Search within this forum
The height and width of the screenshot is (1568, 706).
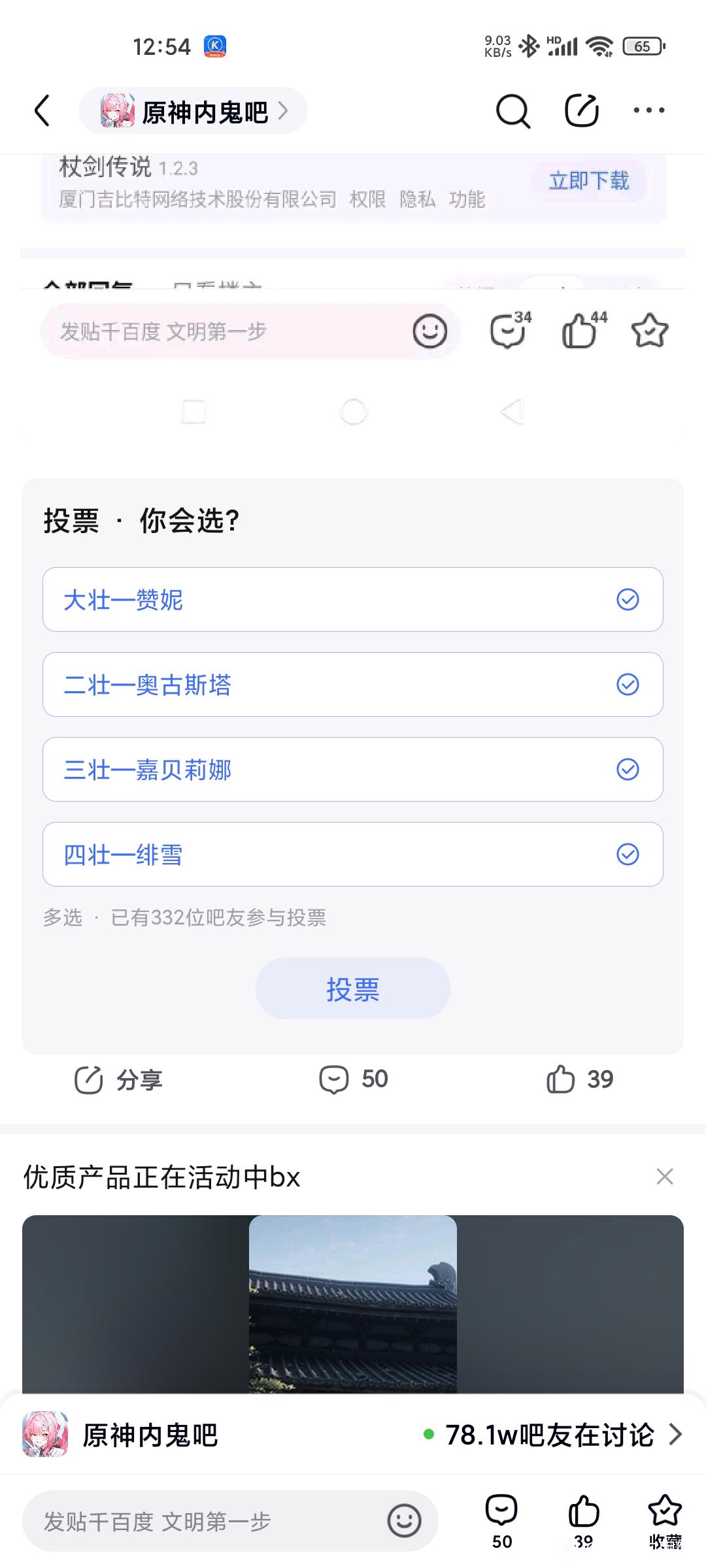point(513,111)
